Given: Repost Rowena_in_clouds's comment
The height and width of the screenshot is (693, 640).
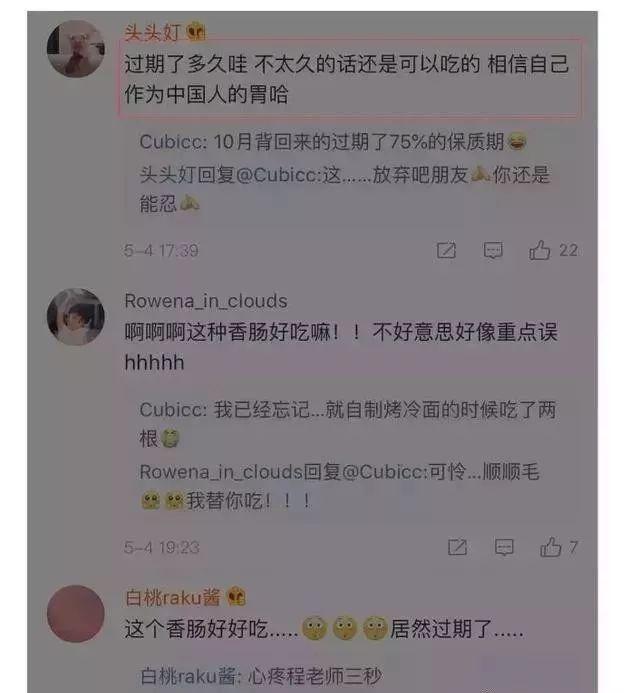Looking at the screenshot, I should pyautogui.click(x=457, y=547).
